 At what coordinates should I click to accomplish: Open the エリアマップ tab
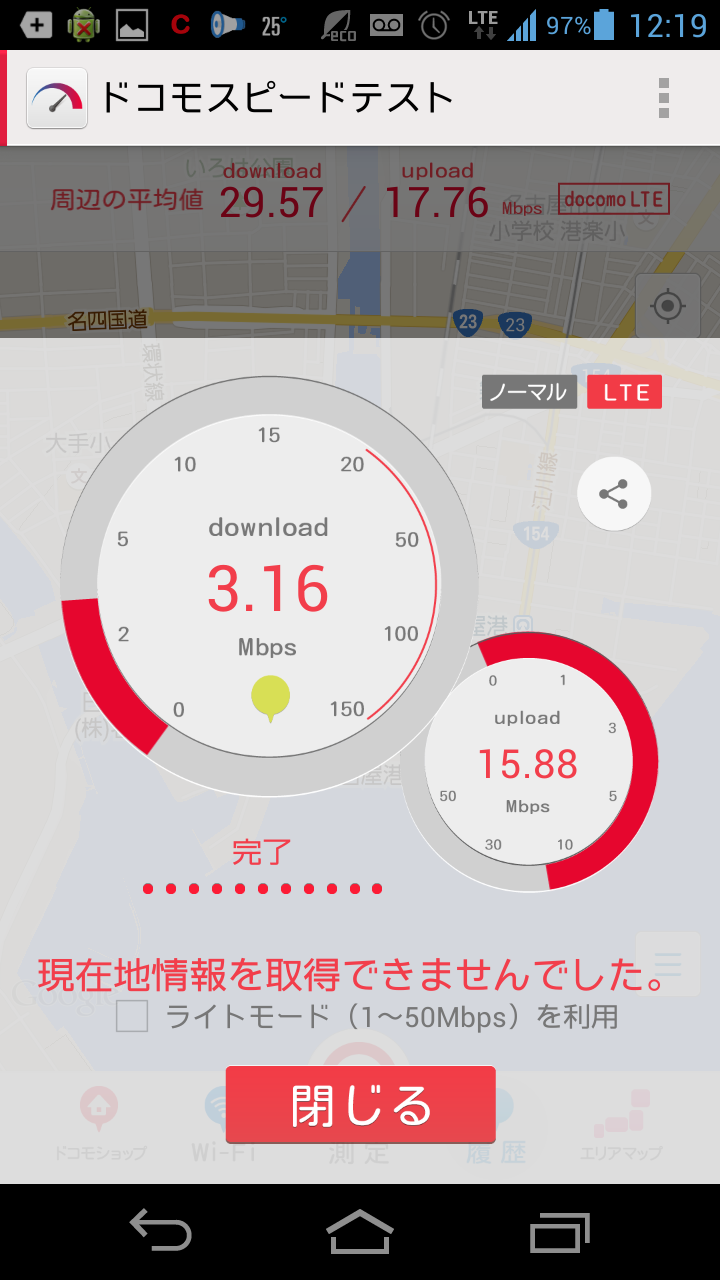point(620,1125)
